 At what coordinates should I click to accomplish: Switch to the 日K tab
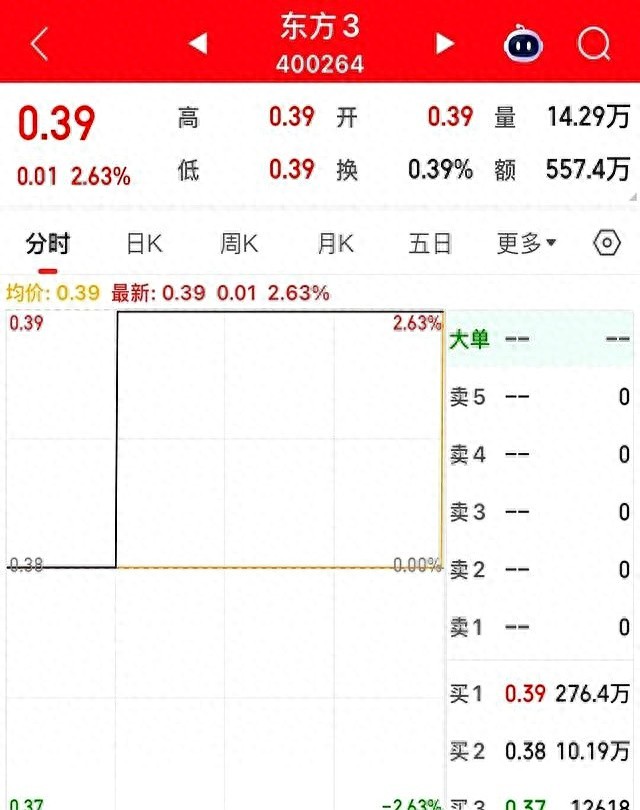point(144,243)
